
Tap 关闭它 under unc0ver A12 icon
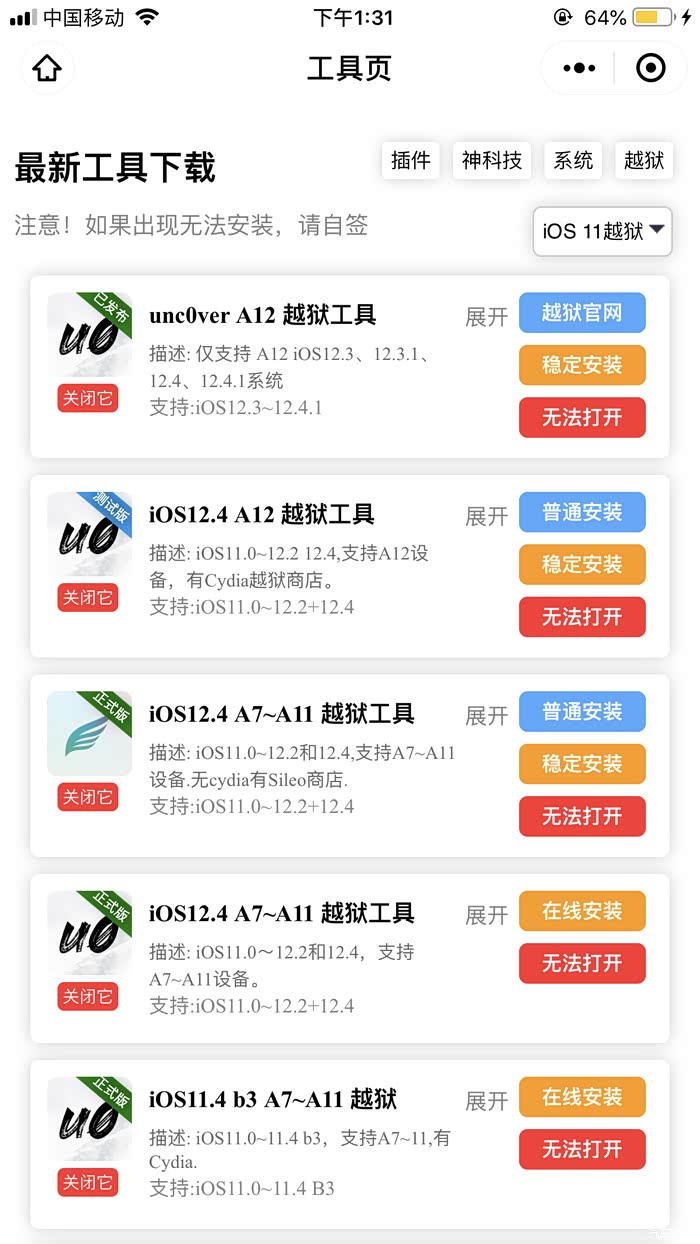pyautogui.click(x=88, y=398)
